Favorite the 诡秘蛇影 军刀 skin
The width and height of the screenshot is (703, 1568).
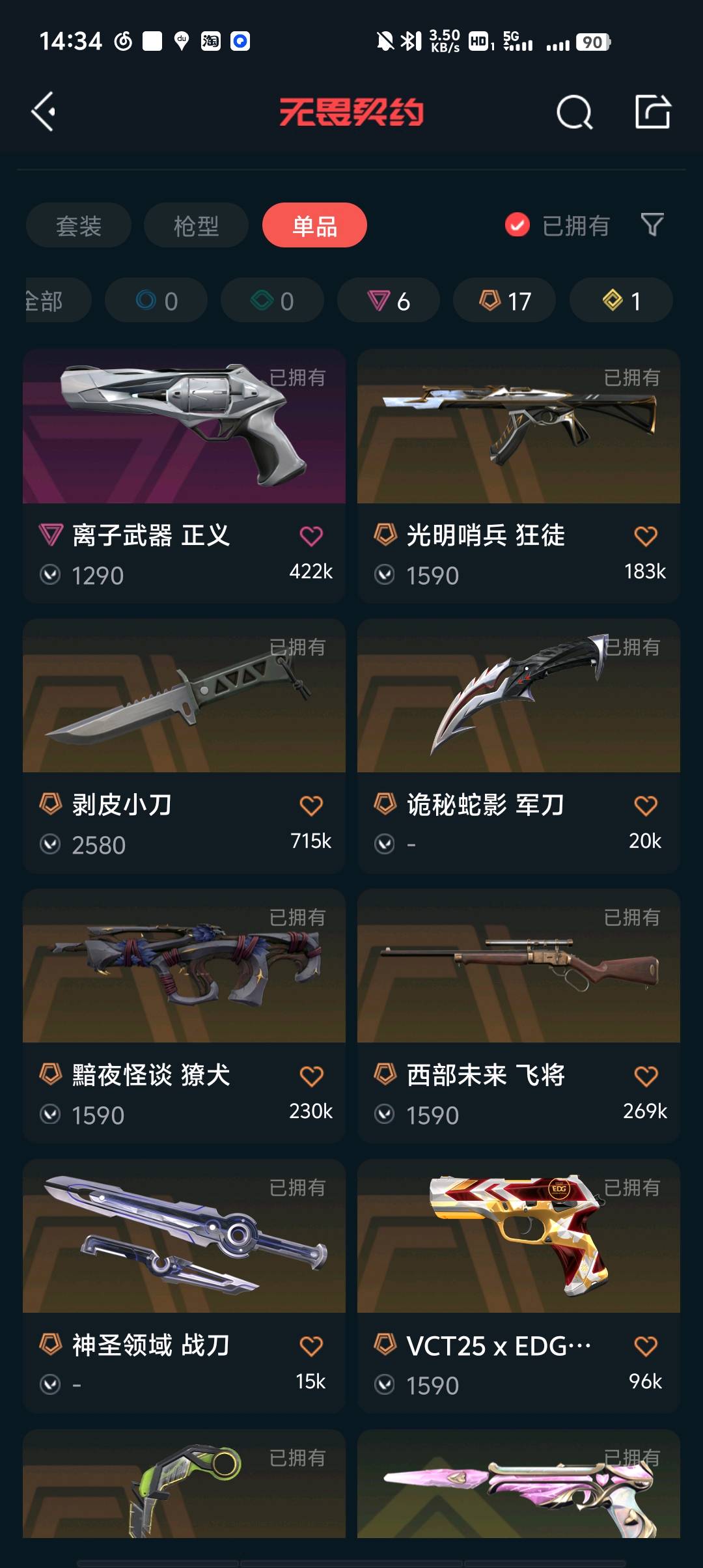coord(645,806)
